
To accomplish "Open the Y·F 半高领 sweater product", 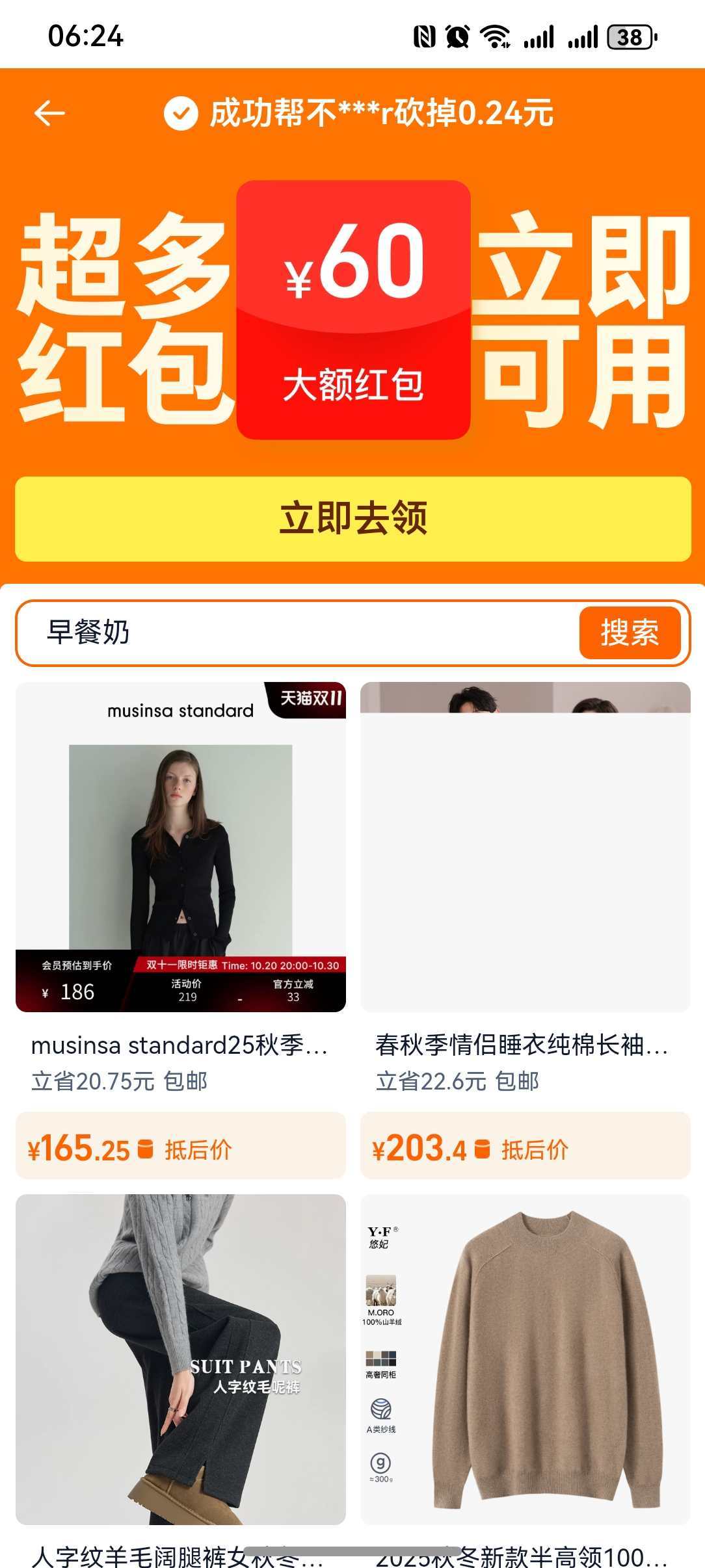I will 525,1359.
